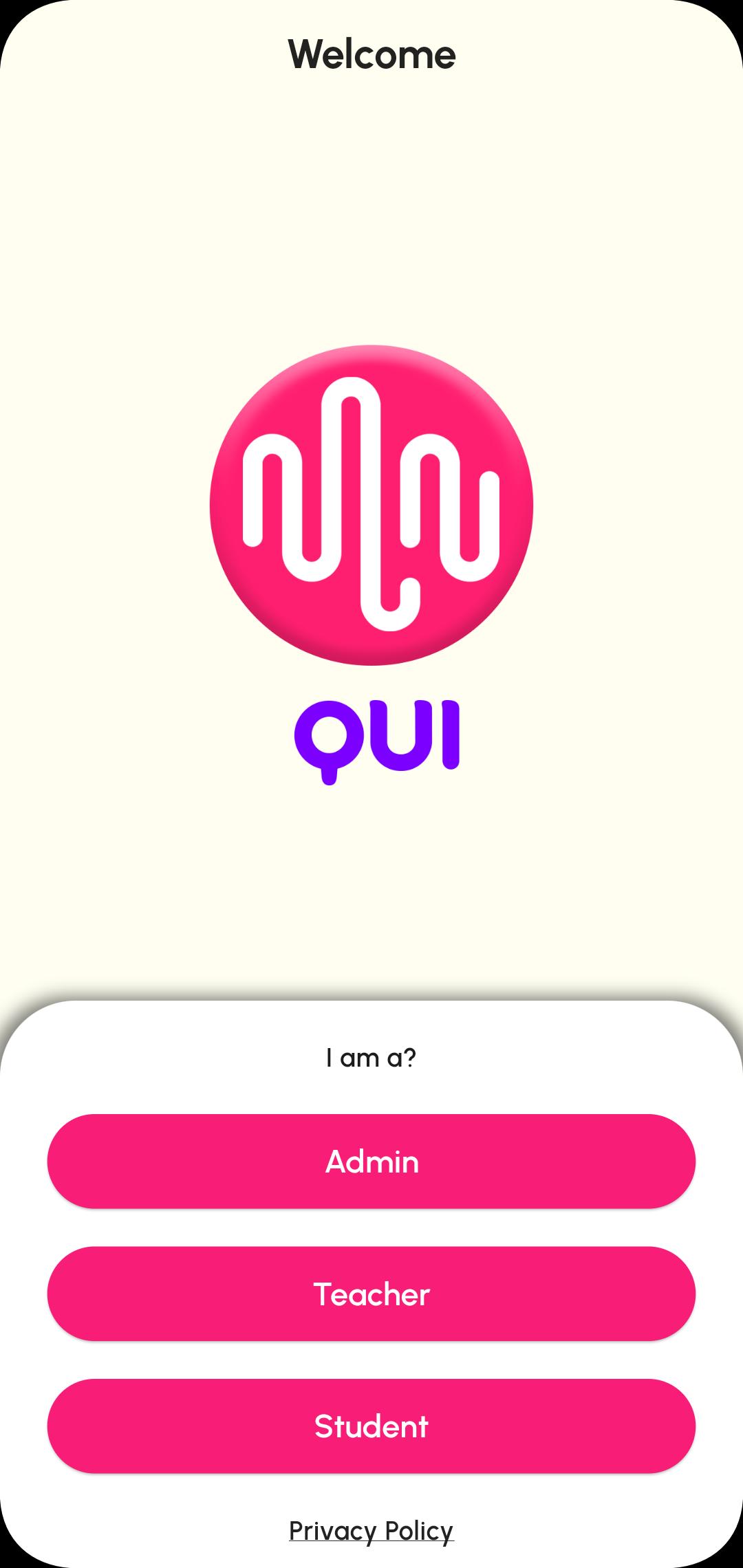The image size is (743, 1568).
Task: Continue as a Student
Action: (371, 1426)
